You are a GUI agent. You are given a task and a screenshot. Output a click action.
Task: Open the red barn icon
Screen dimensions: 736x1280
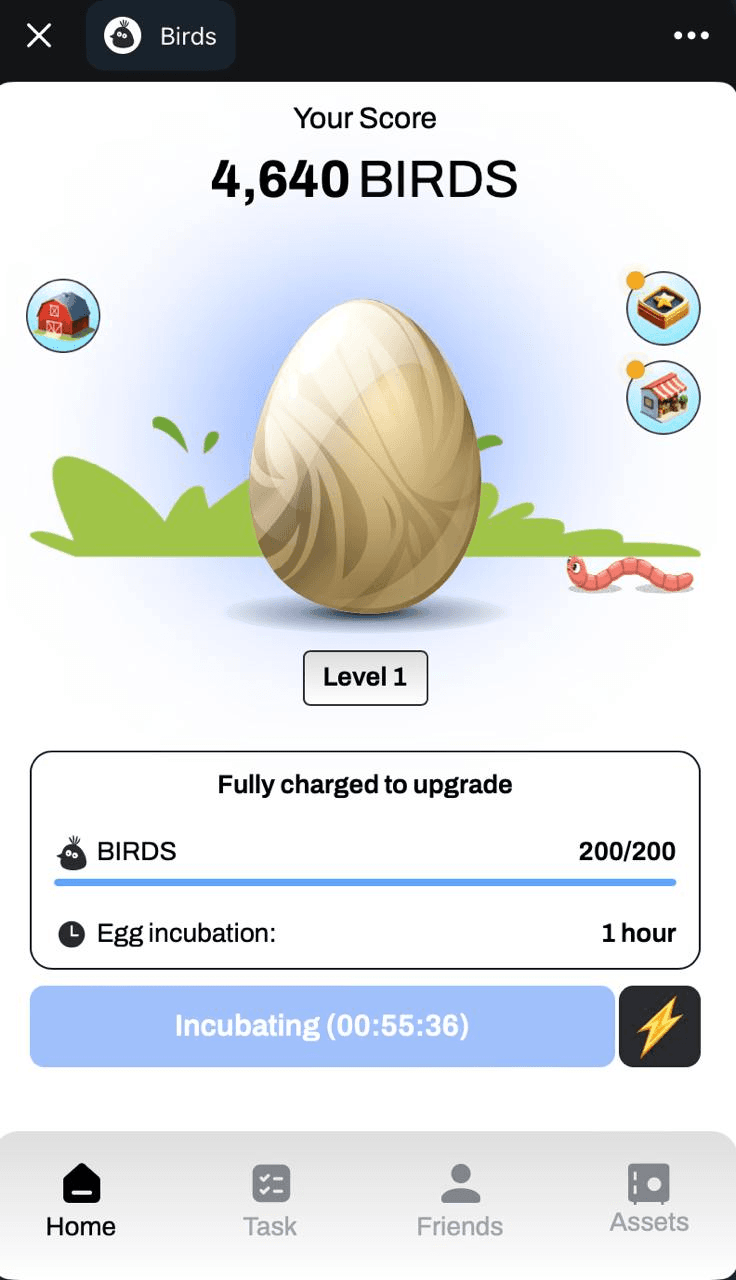(63, 316)
